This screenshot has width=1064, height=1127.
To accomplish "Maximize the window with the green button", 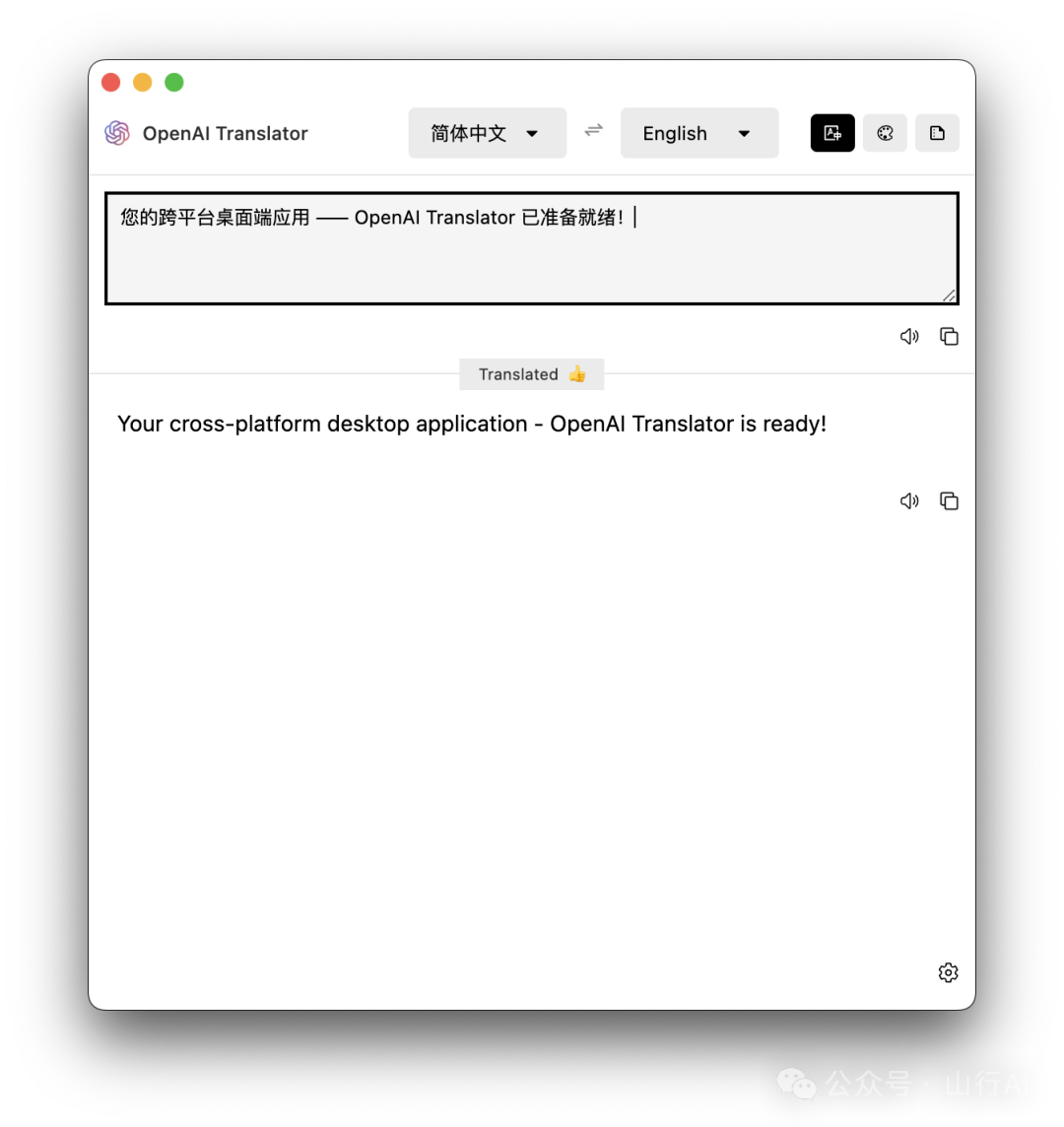I will point(174,83).
